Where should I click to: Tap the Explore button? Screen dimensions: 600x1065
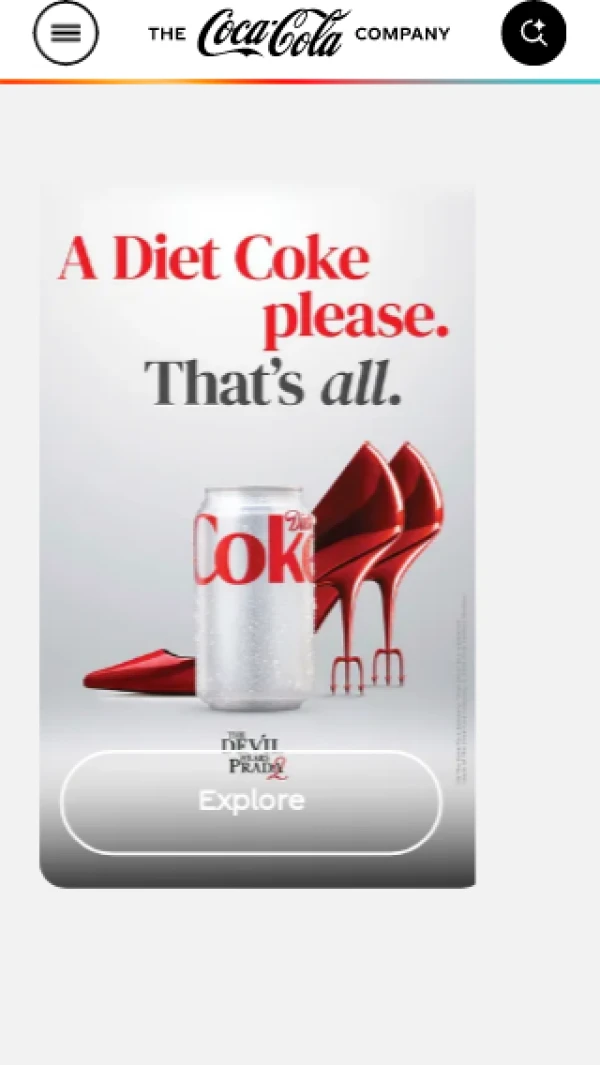(x=251, y=801)
